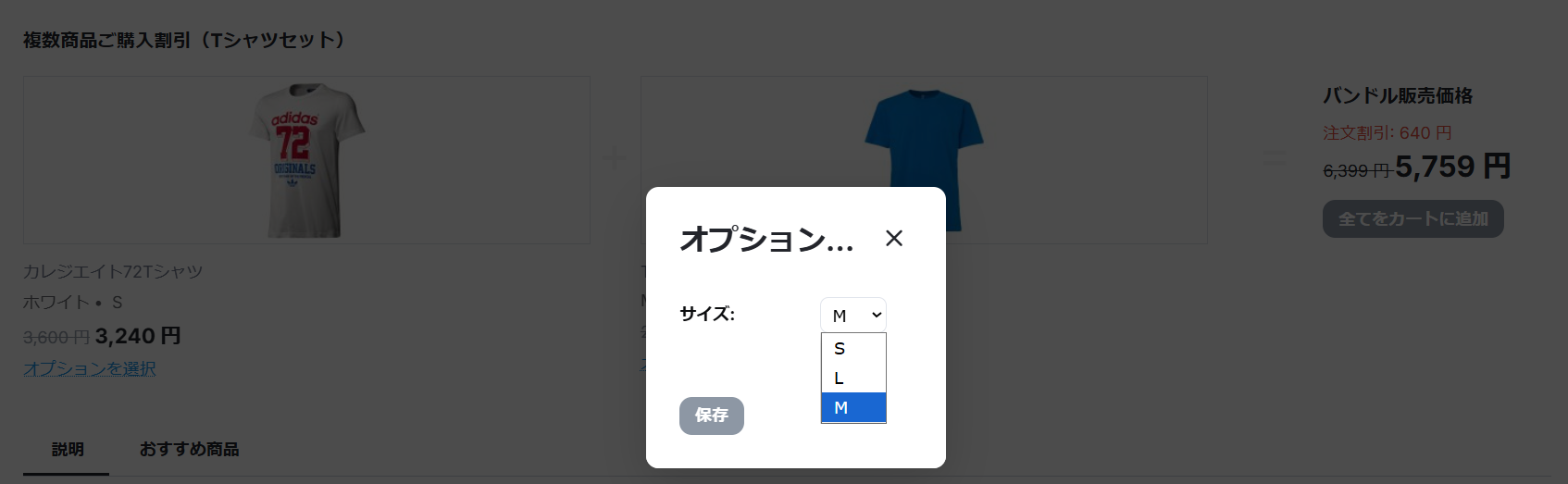Tap 全てをカートに追加 button

[1412, 219]
